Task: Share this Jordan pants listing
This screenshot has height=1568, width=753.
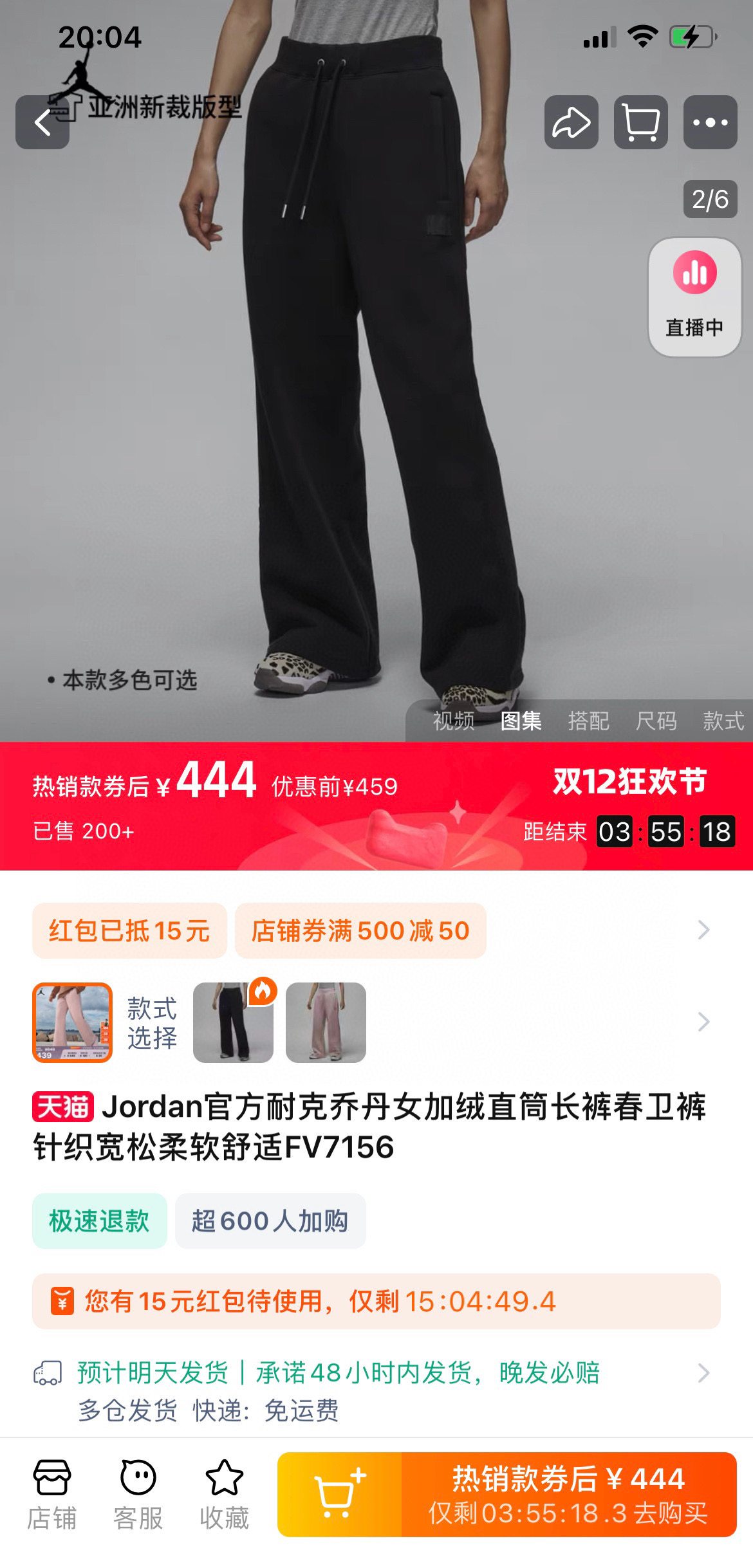Action: 571,122
